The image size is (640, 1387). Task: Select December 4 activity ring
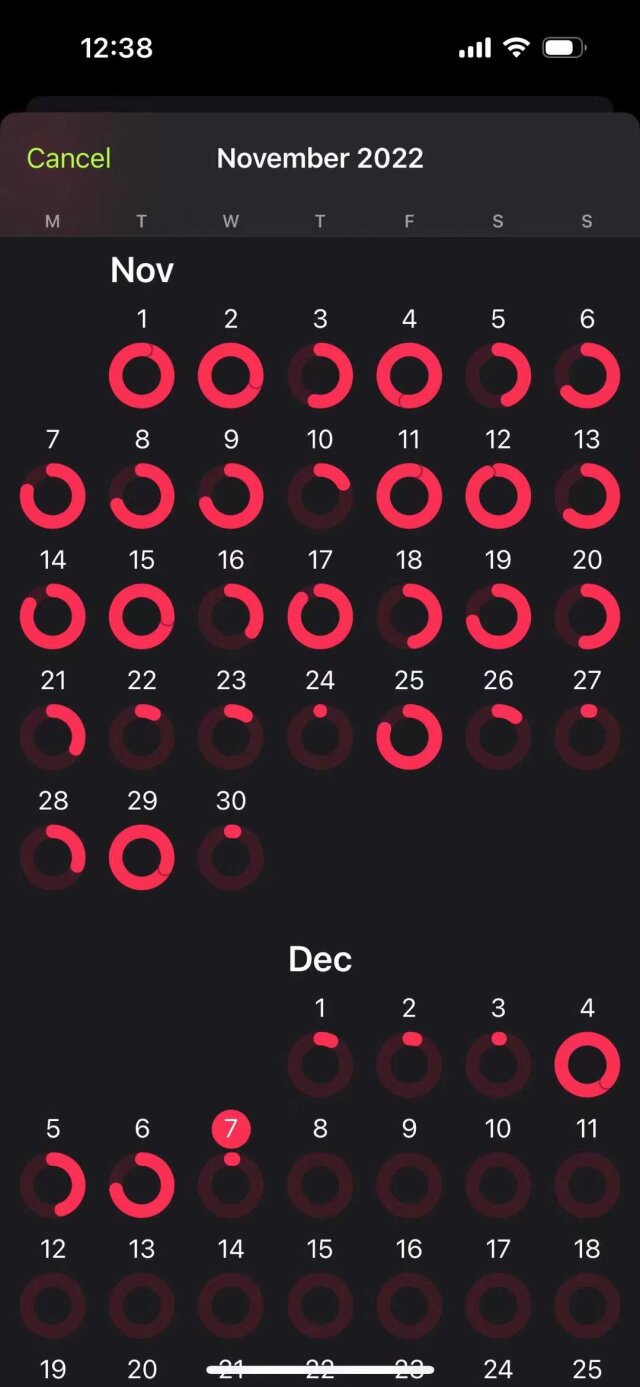pos(587,1065)
